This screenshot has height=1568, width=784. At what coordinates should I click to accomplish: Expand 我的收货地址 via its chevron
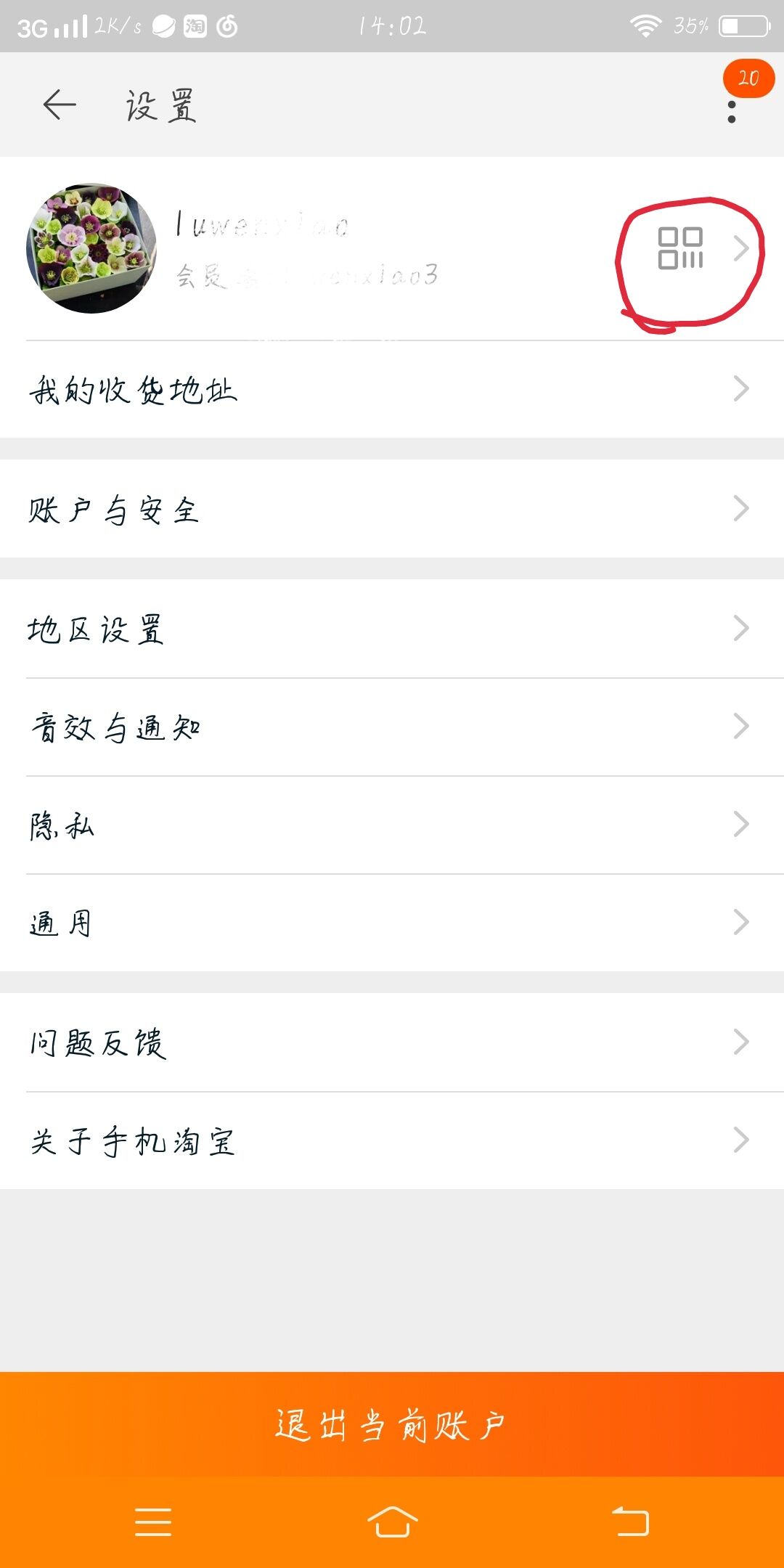[x=740, y=388]
